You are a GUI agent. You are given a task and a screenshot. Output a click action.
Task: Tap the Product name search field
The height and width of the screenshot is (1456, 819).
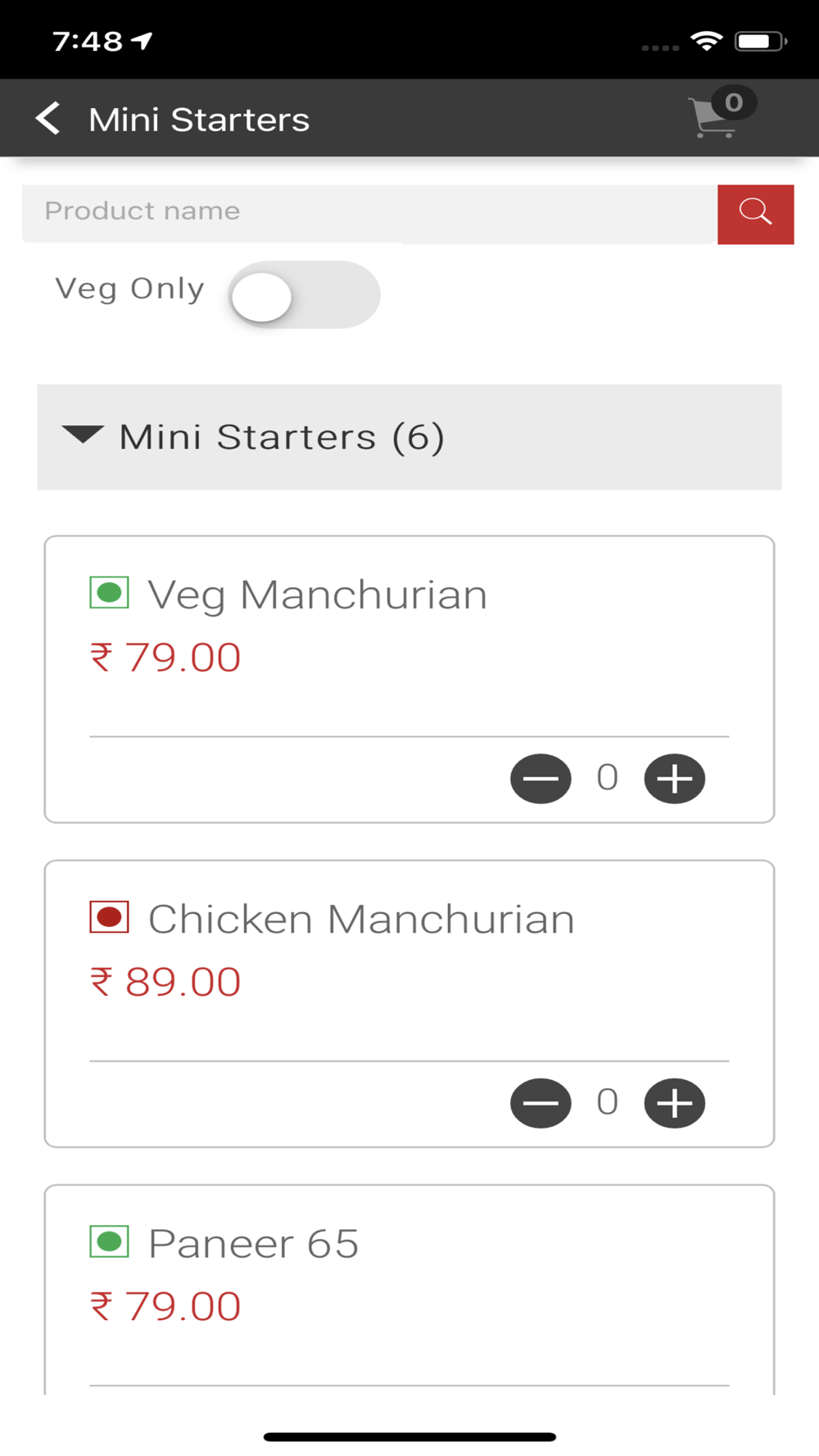pyautogui.click(x=369, y=214)
